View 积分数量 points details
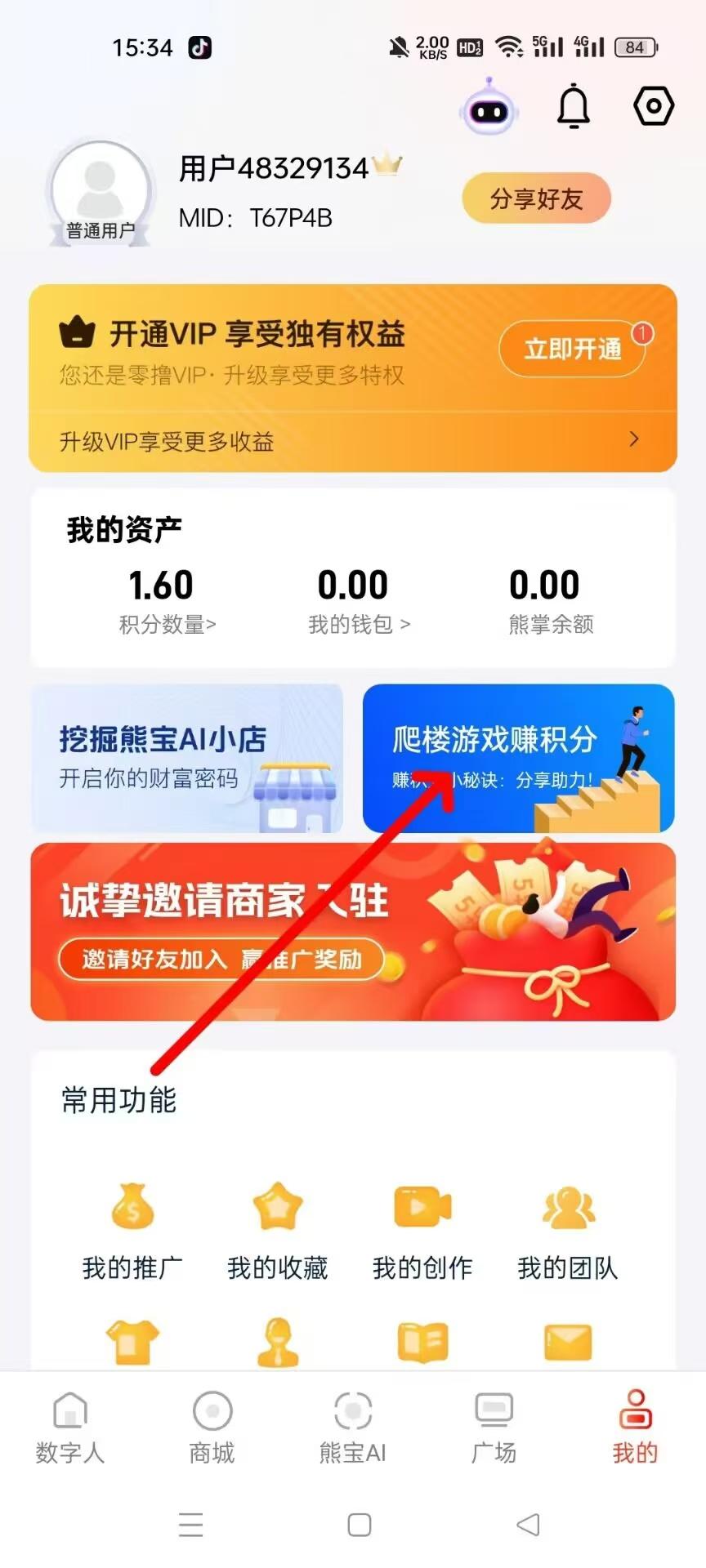This screenshot has height=1568, width=706. [167, 625]
